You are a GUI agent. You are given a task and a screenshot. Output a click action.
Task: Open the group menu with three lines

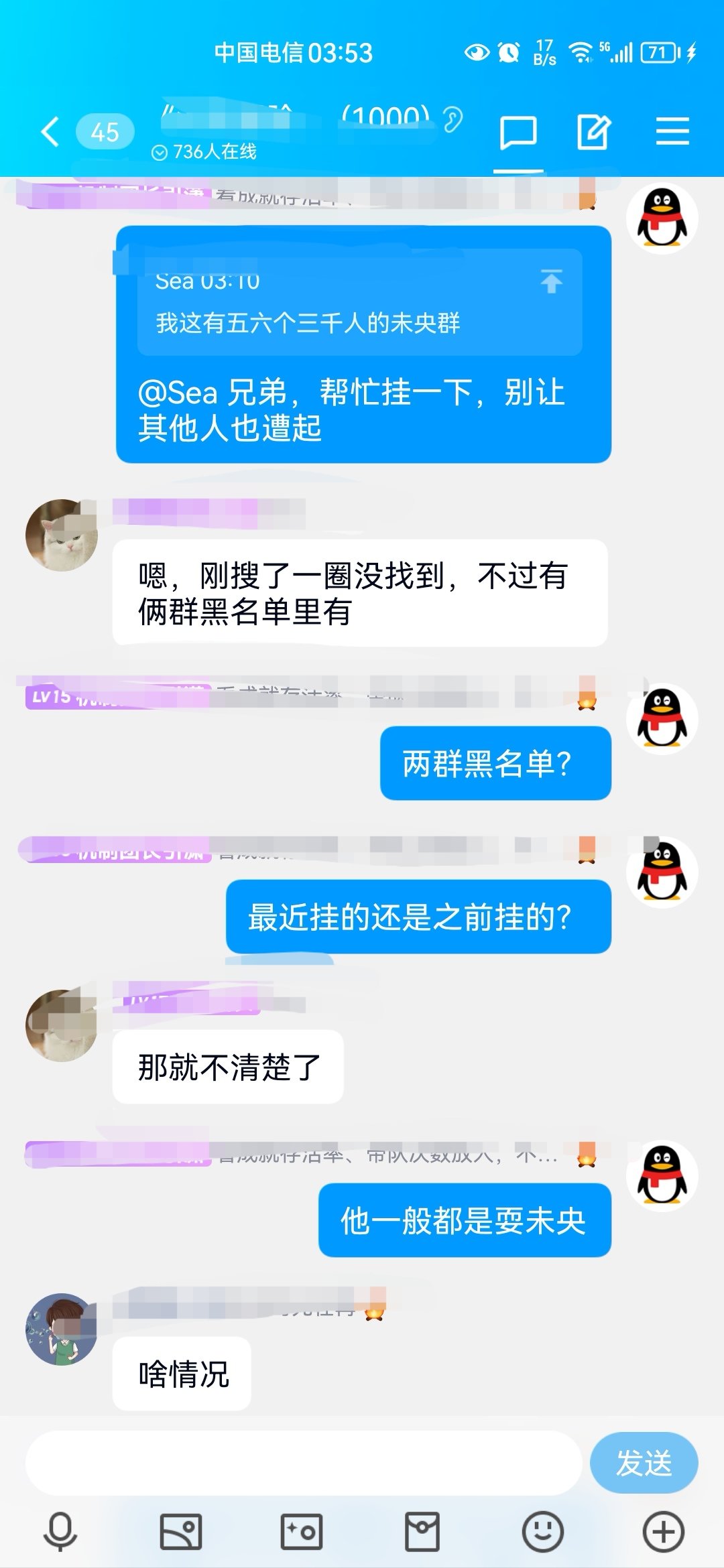pos(672,131)
